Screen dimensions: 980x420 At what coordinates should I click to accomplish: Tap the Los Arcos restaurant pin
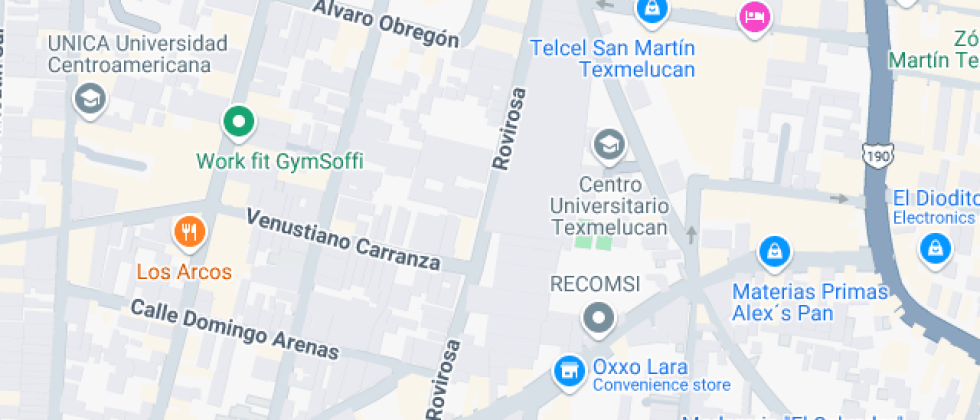pyautogui.click(x=189, y=233)
